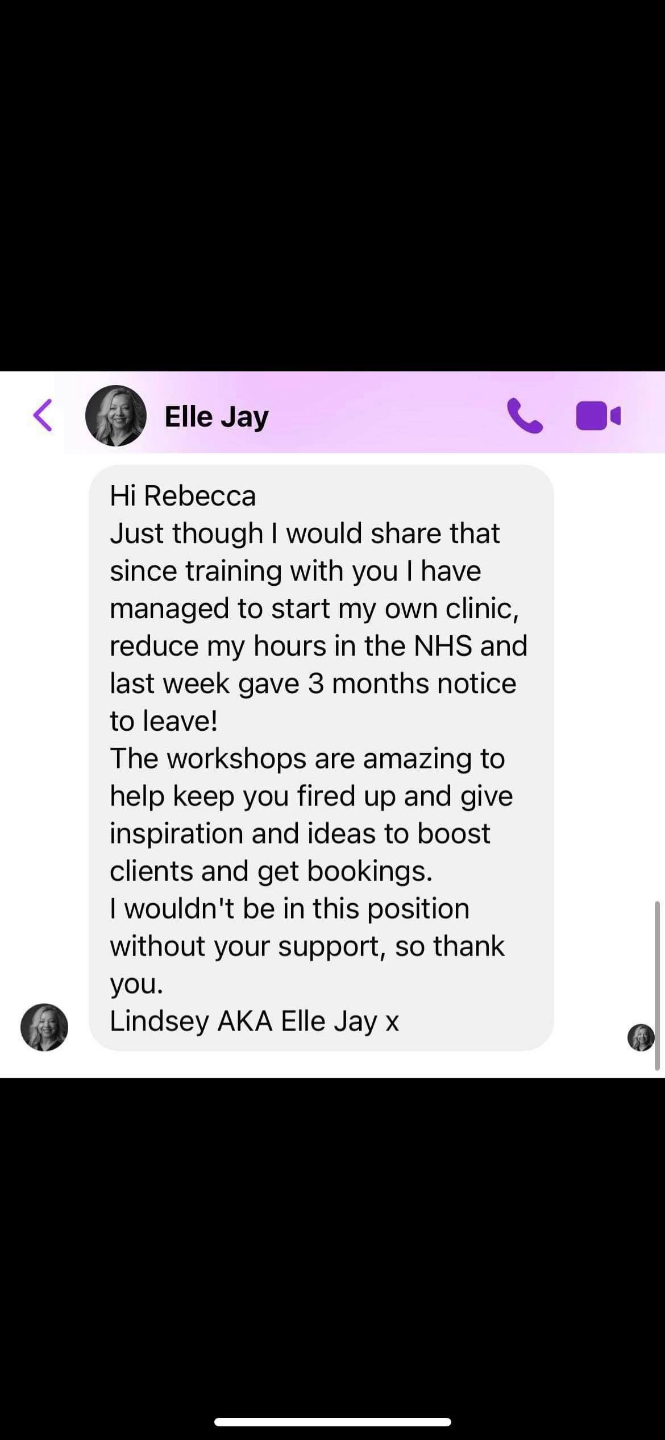This screenshot has height=1440, width=665.
Task: Tap Elle Jay's avatar beside the message
Action: [44, 1027]
